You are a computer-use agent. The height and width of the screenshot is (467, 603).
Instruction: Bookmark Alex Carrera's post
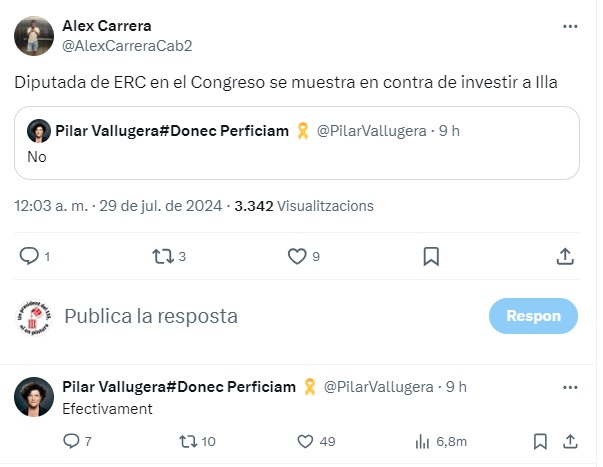(x=431, y=256)
